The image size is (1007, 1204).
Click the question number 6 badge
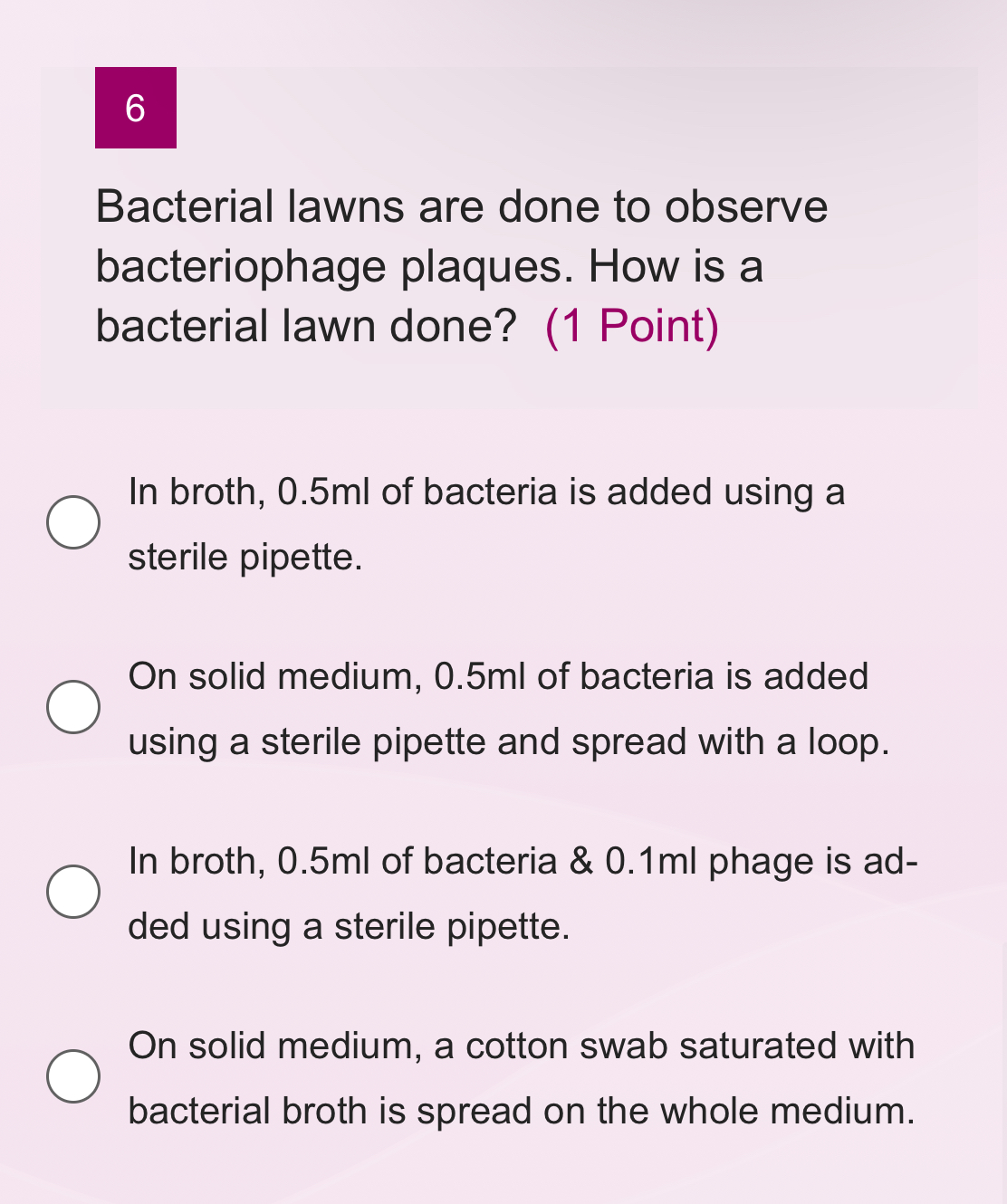136,109
